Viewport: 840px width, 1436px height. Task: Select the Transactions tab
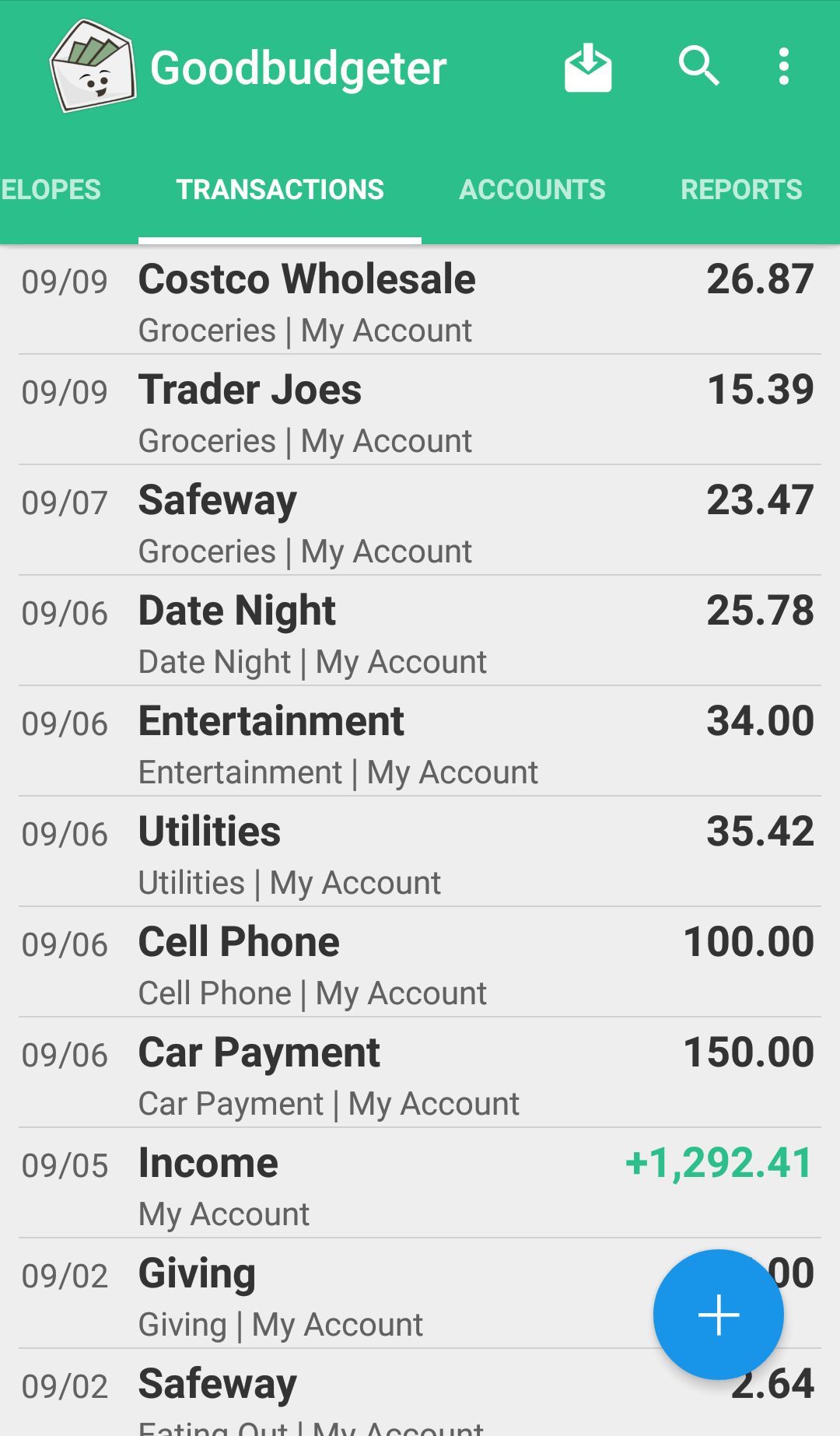click(x=280, y=190)
